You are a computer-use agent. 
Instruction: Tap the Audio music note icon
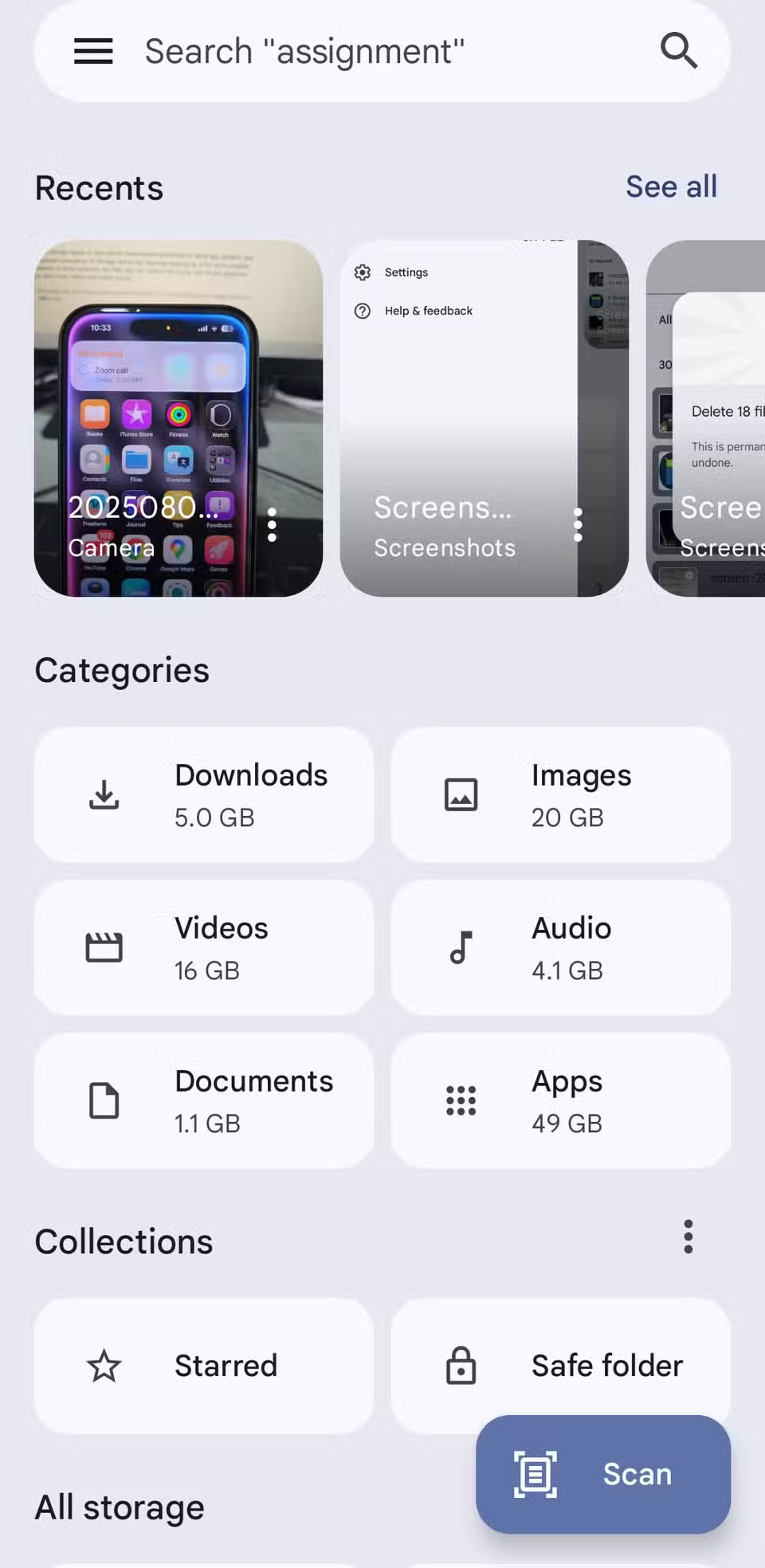pos(461,947)
